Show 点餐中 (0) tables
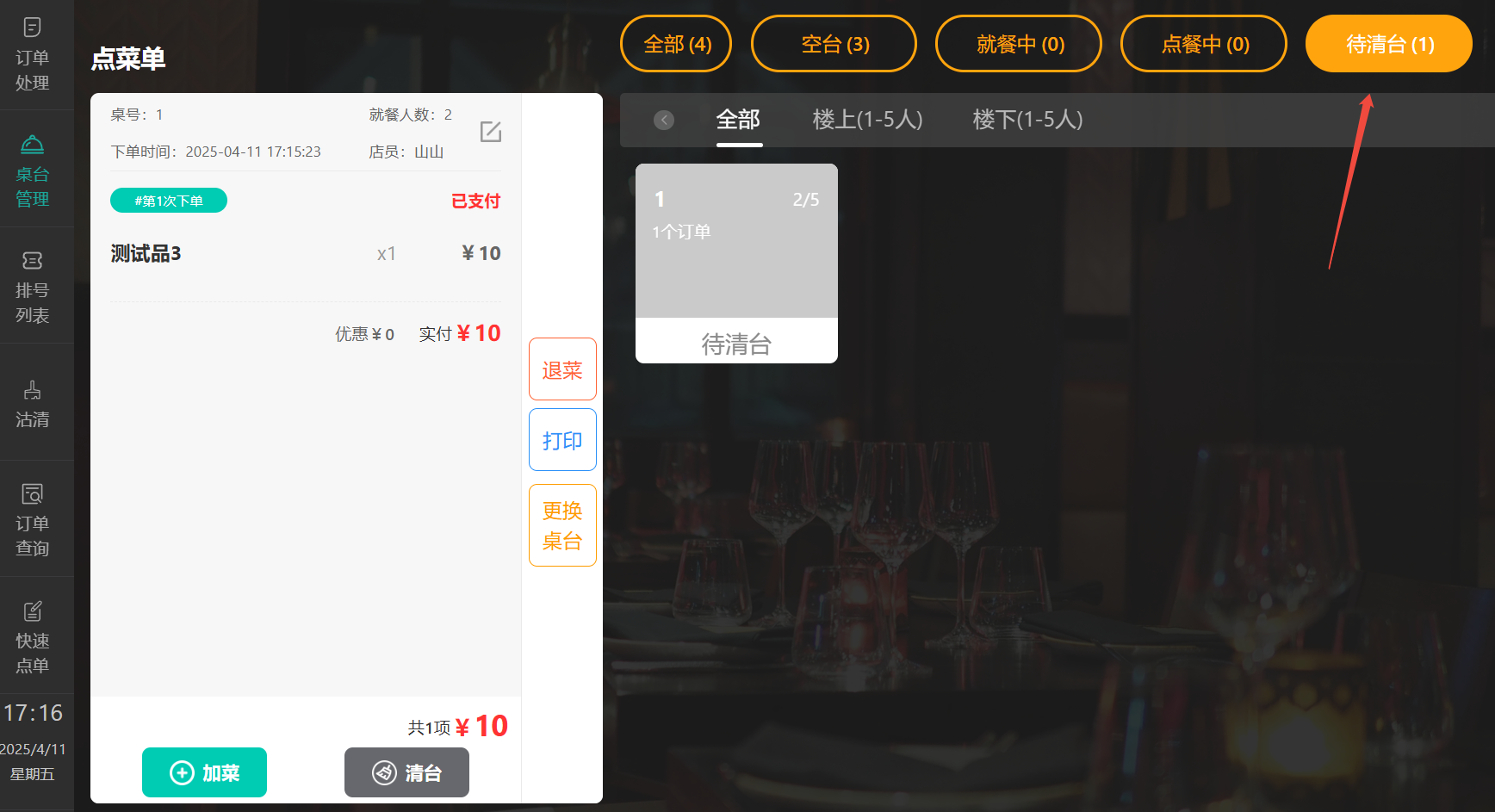The height and width of the screenshot is (812, 1495). pyautogui.click(x=1204, y=44)
